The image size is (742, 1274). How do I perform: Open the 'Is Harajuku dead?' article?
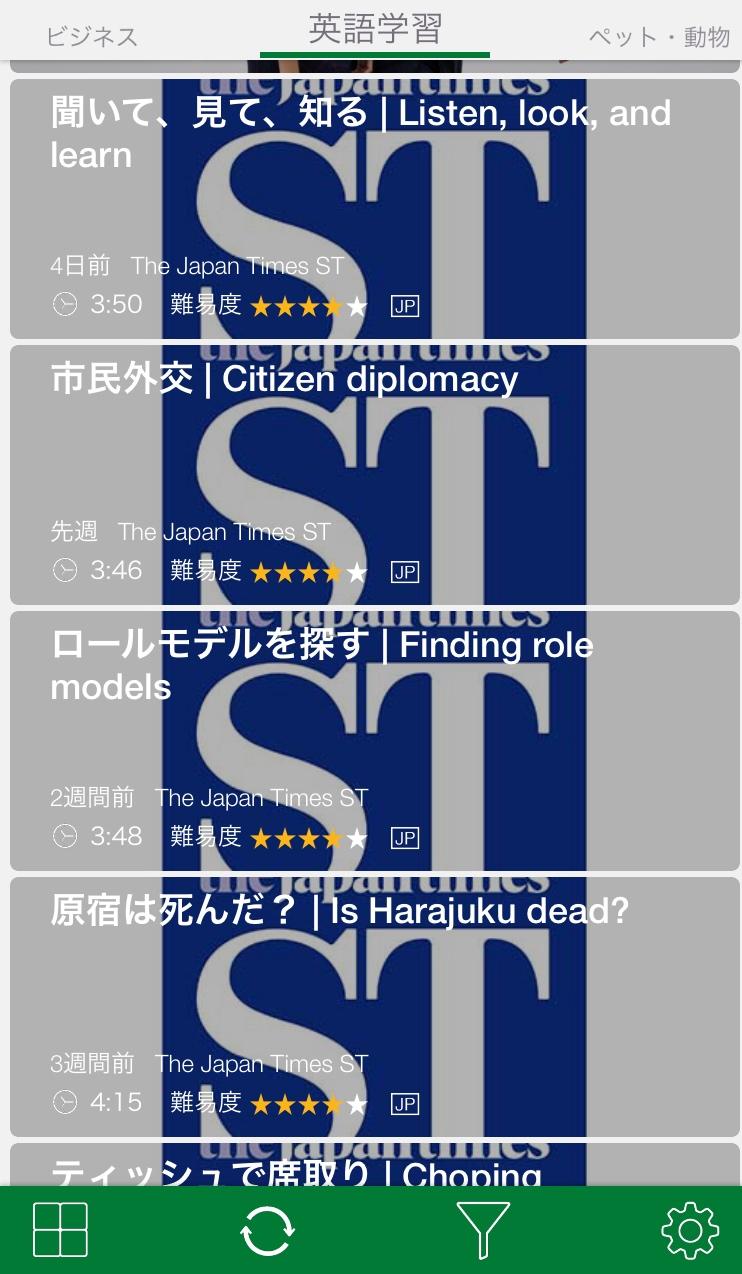pyautogui.click(x=374, y=1006)
